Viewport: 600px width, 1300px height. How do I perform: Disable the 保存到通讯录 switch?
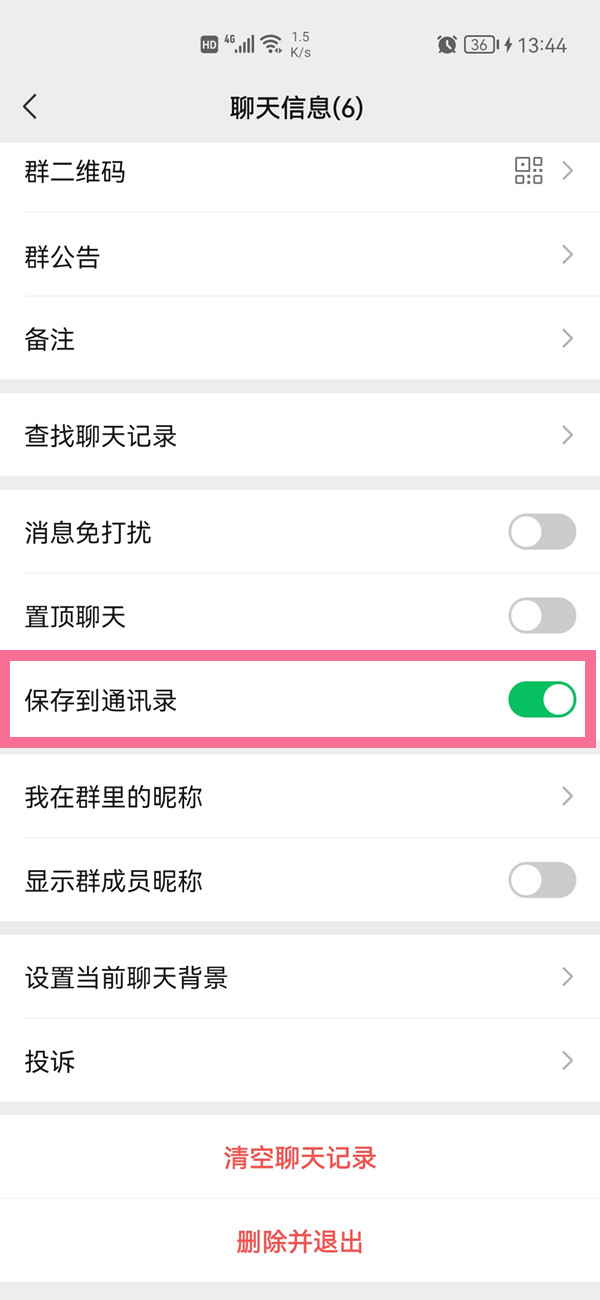[x=542, y=700]
